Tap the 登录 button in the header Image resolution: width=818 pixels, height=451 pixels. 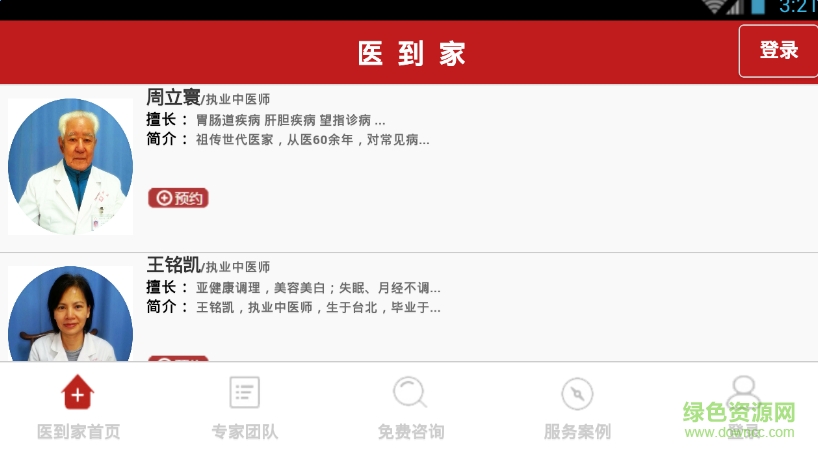coord(778,51)
